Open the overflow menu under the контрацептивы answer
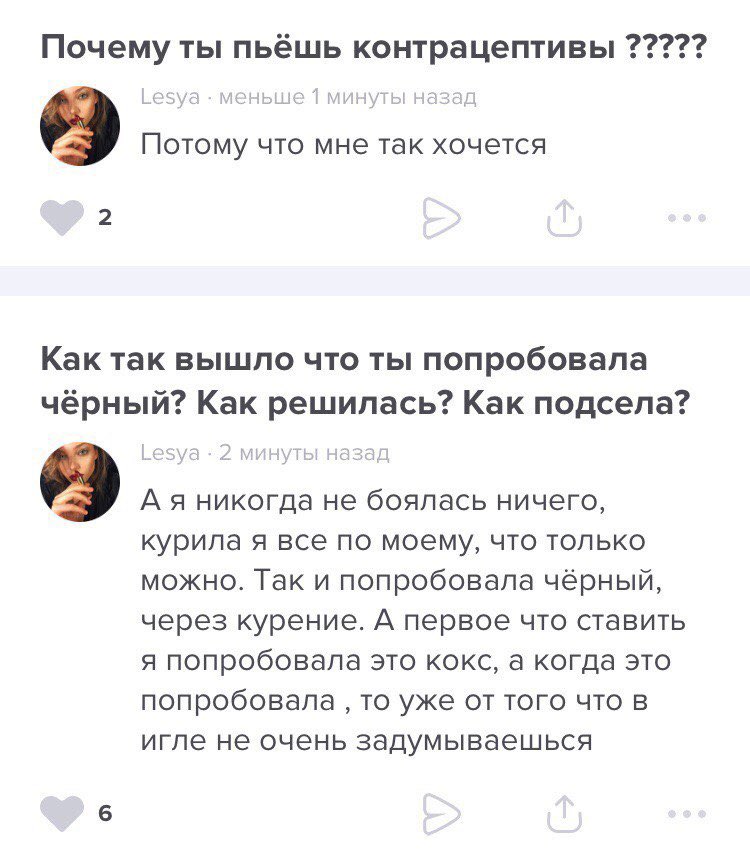This screenshot has height=857, width=750. pyautogui.click(x=688, y=217)
